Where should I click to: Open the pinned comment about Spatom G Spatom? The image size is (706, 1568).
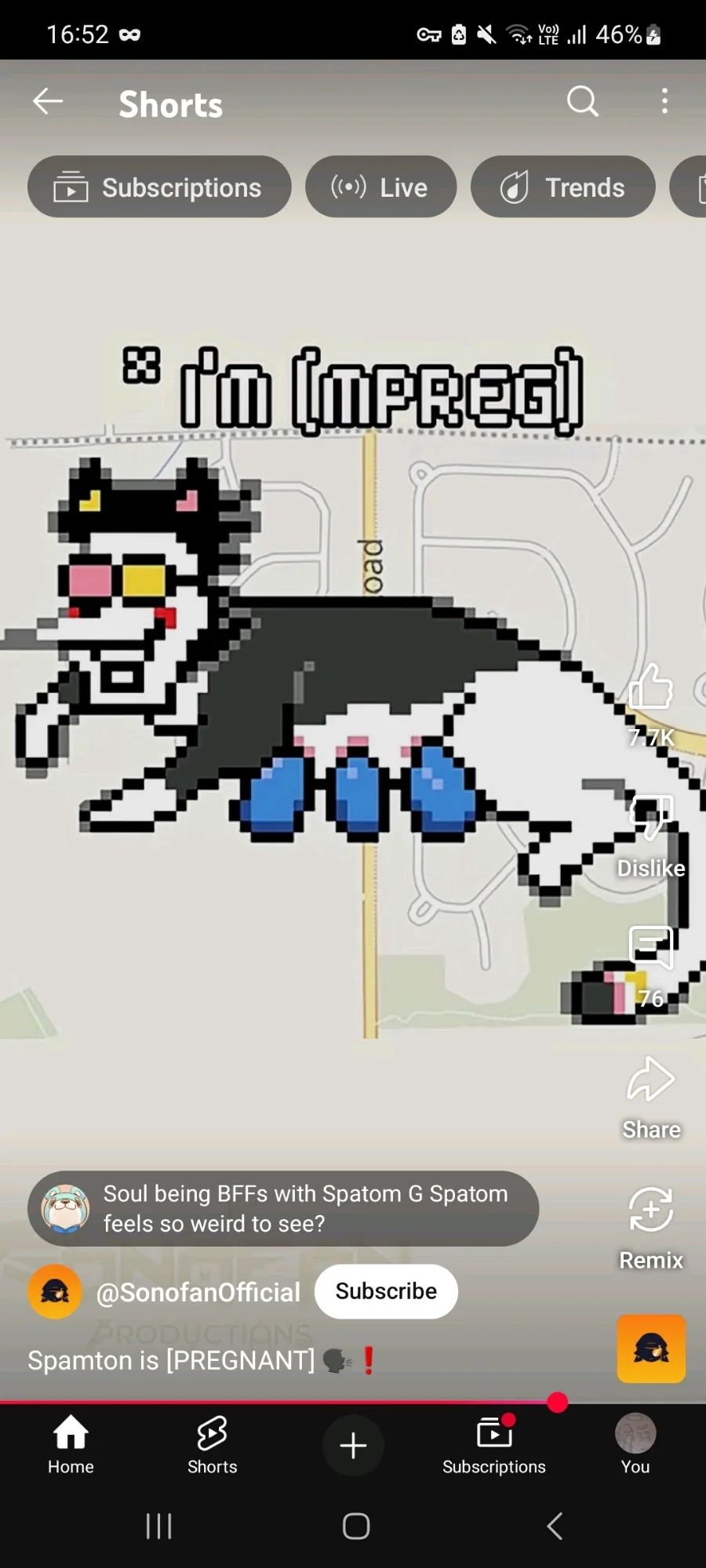tap(283, 1208)
